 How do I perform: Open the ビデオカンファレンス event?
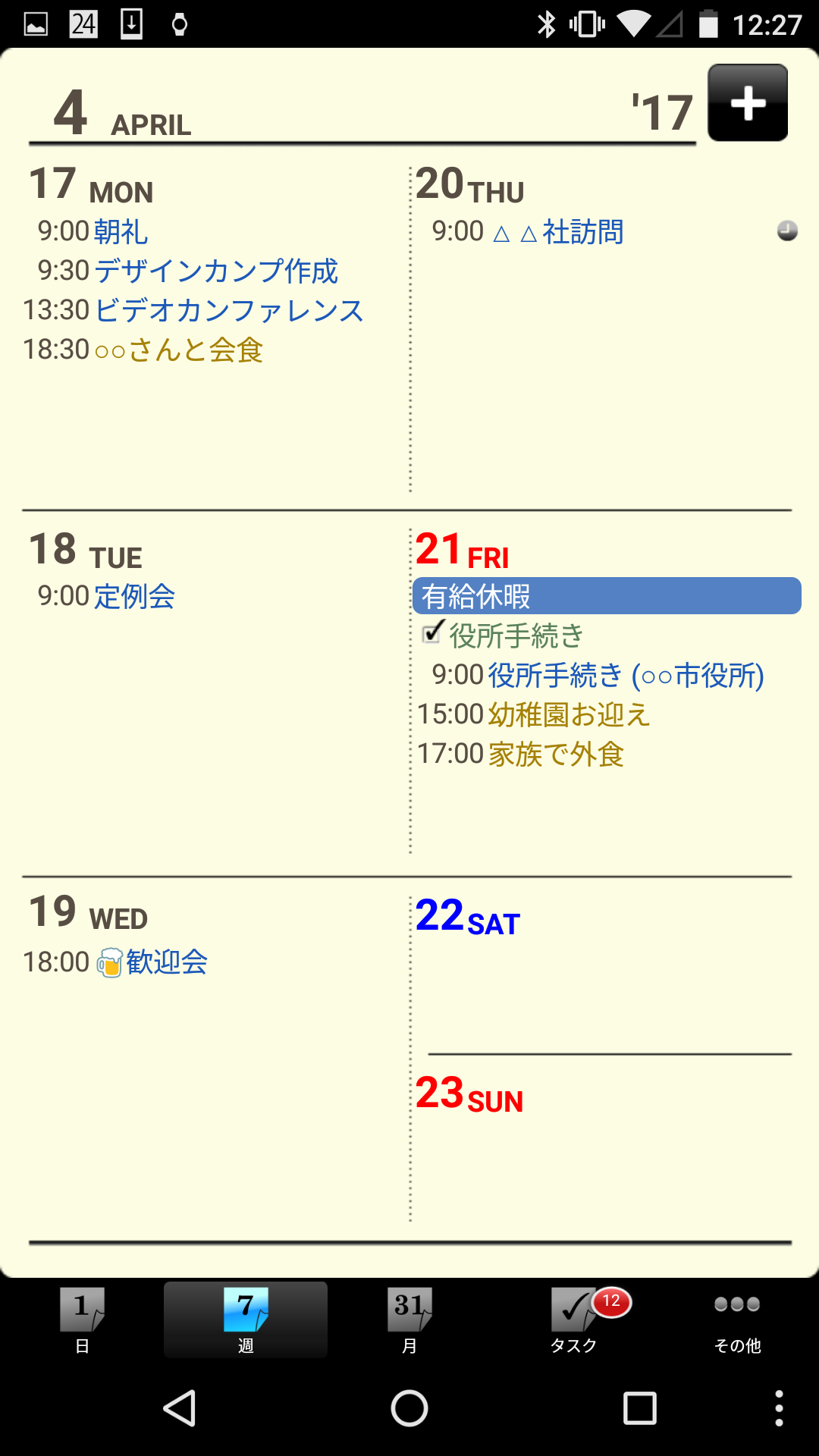point(193,310)
